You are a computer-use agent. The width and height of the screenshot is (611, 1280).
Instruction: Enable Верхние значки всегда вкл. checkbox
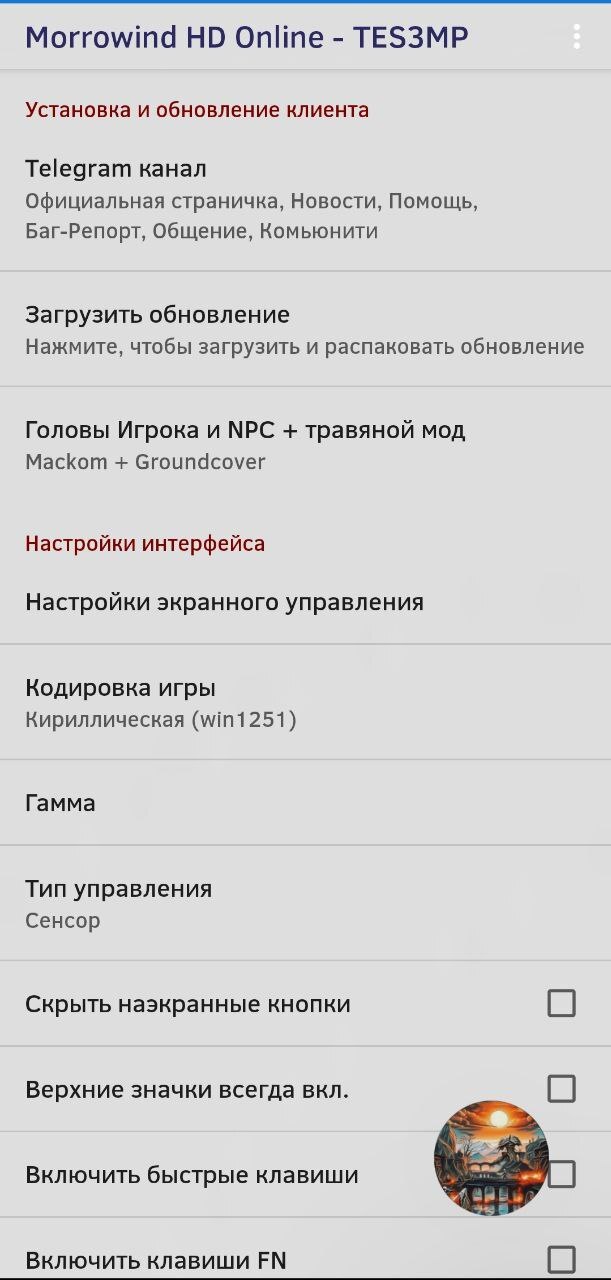(561, 1089)
